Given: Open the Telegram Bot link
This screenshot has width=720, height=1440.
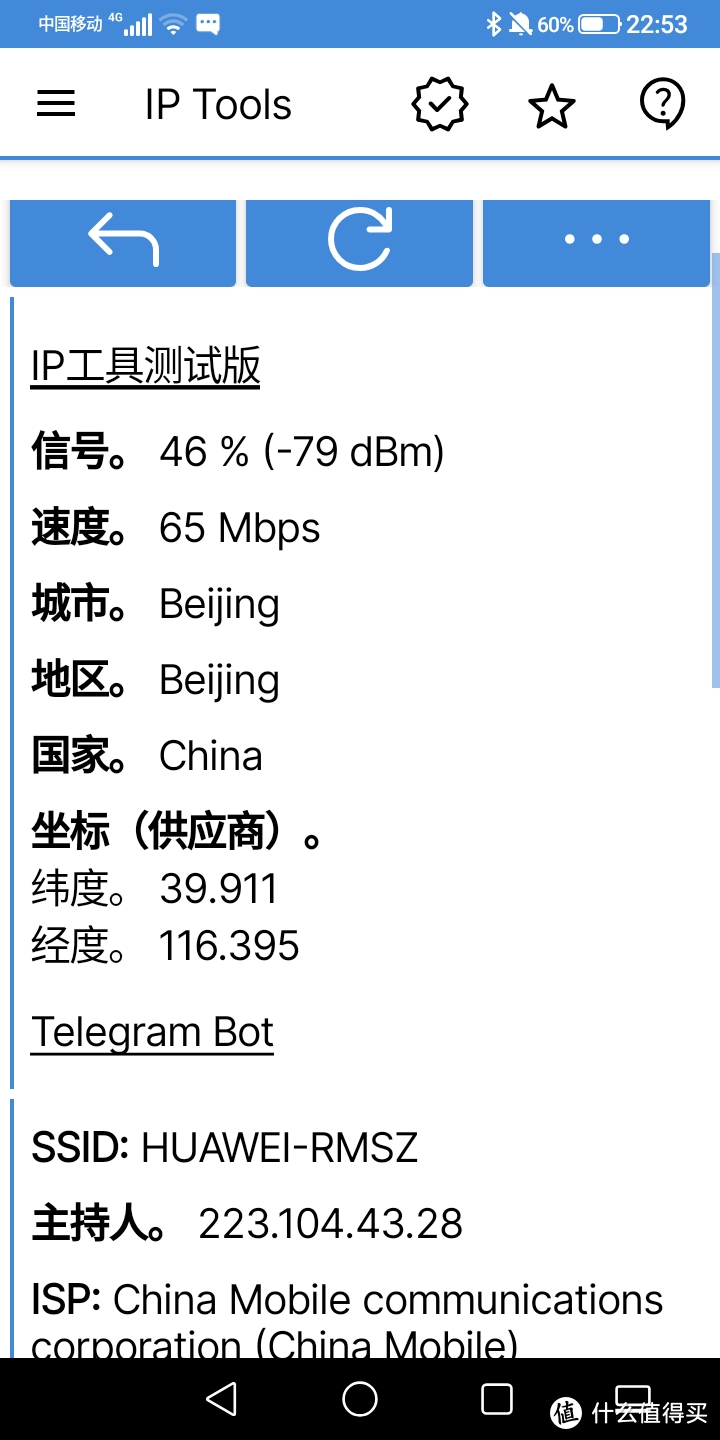Looking at the screenshot, I should pos(152,1031).
